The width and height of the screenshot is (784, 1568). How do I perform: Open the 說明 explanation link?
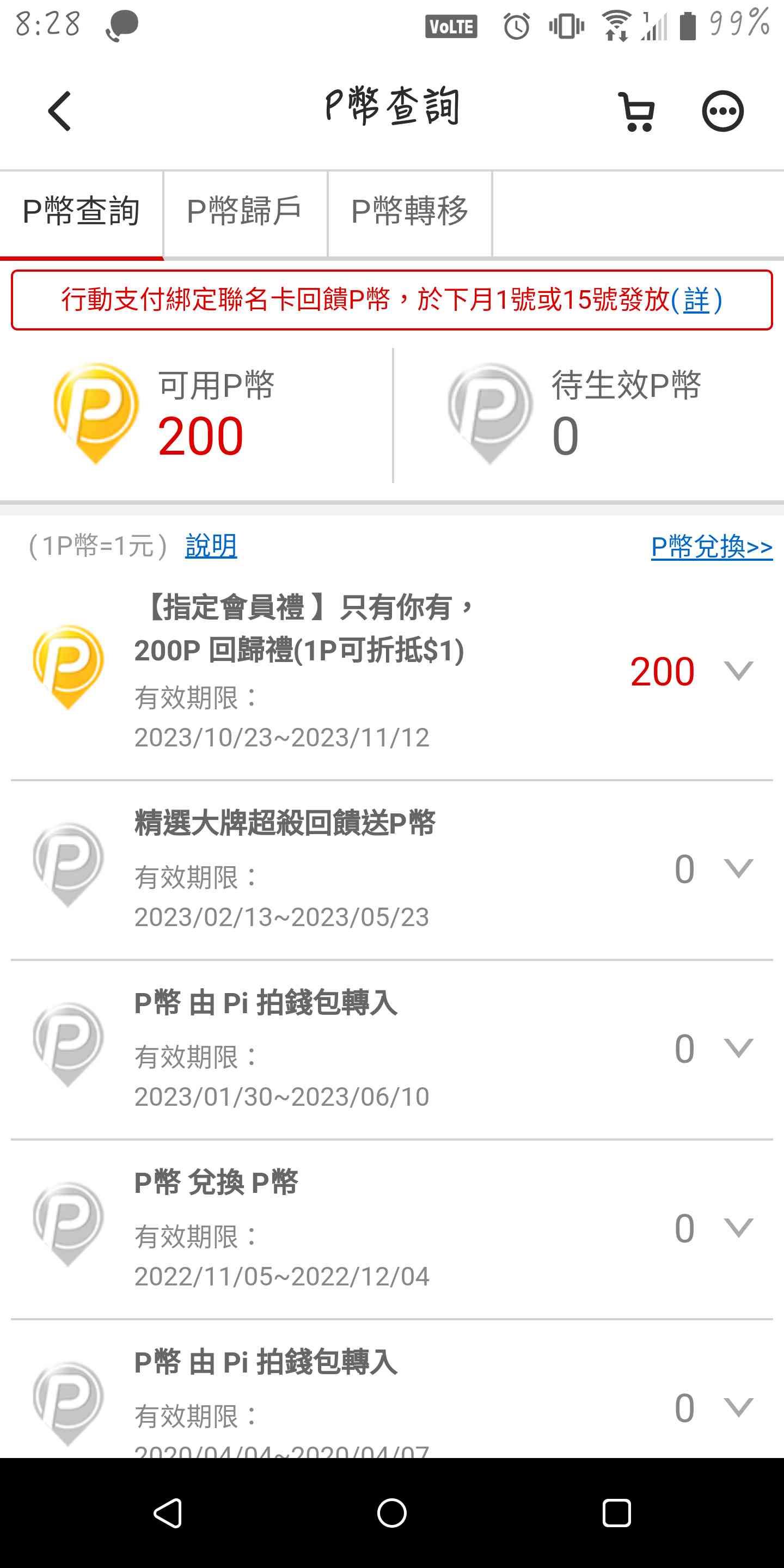pos(211,546)
